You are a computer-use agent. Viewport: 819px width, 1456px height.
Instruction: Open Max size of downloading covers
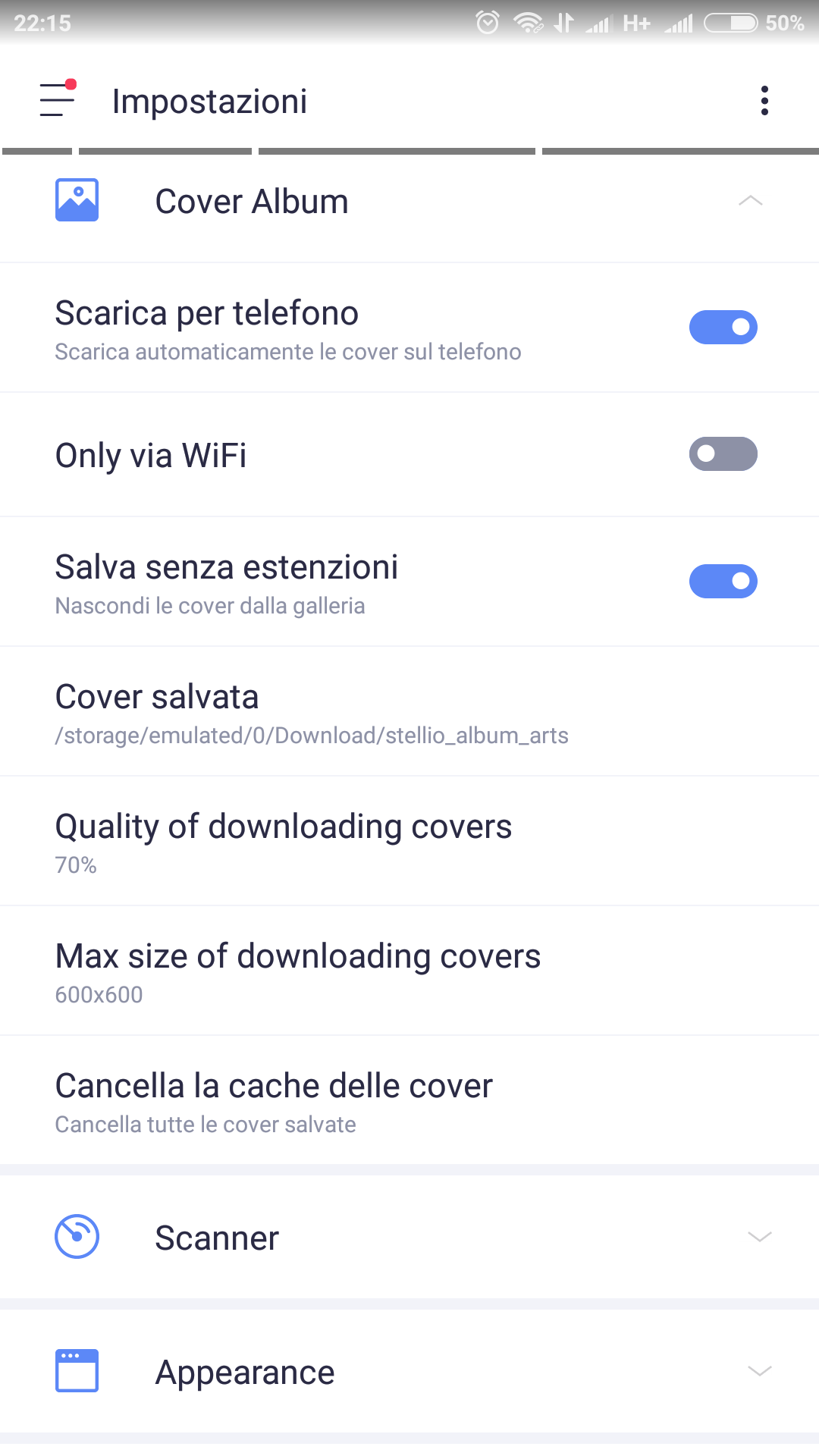(409, 971)
